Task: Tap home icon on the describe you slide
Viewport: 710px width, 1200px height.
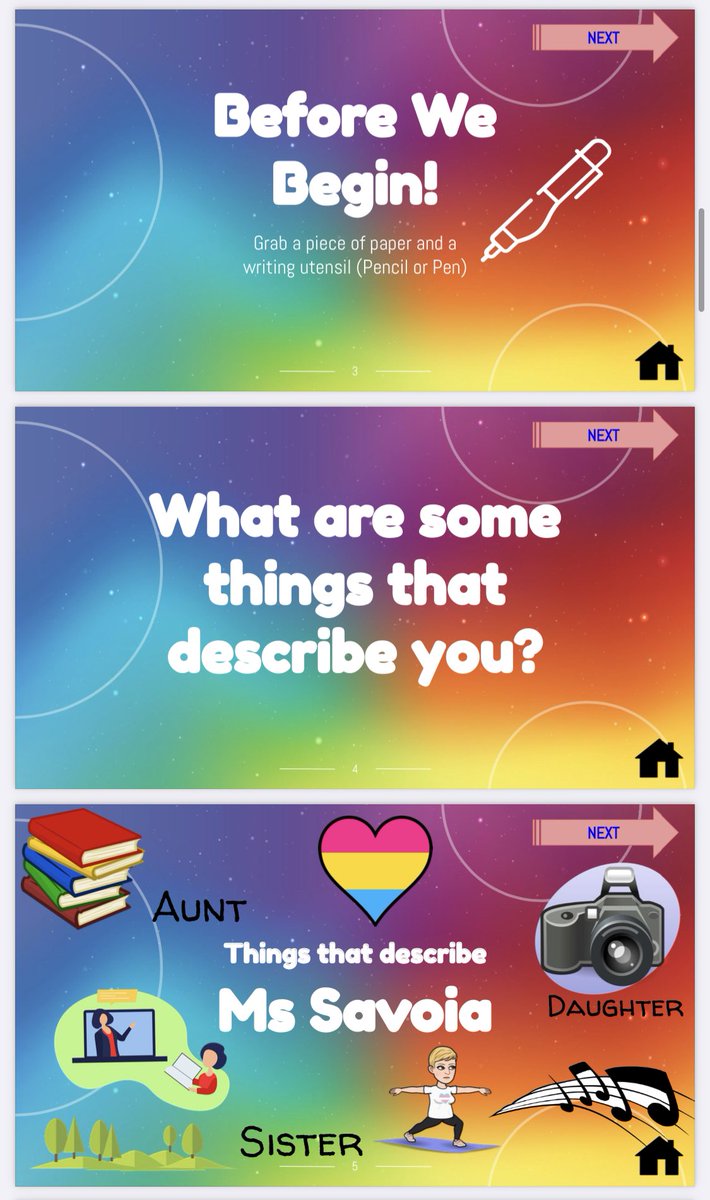Action: click(x=658, y=759)
